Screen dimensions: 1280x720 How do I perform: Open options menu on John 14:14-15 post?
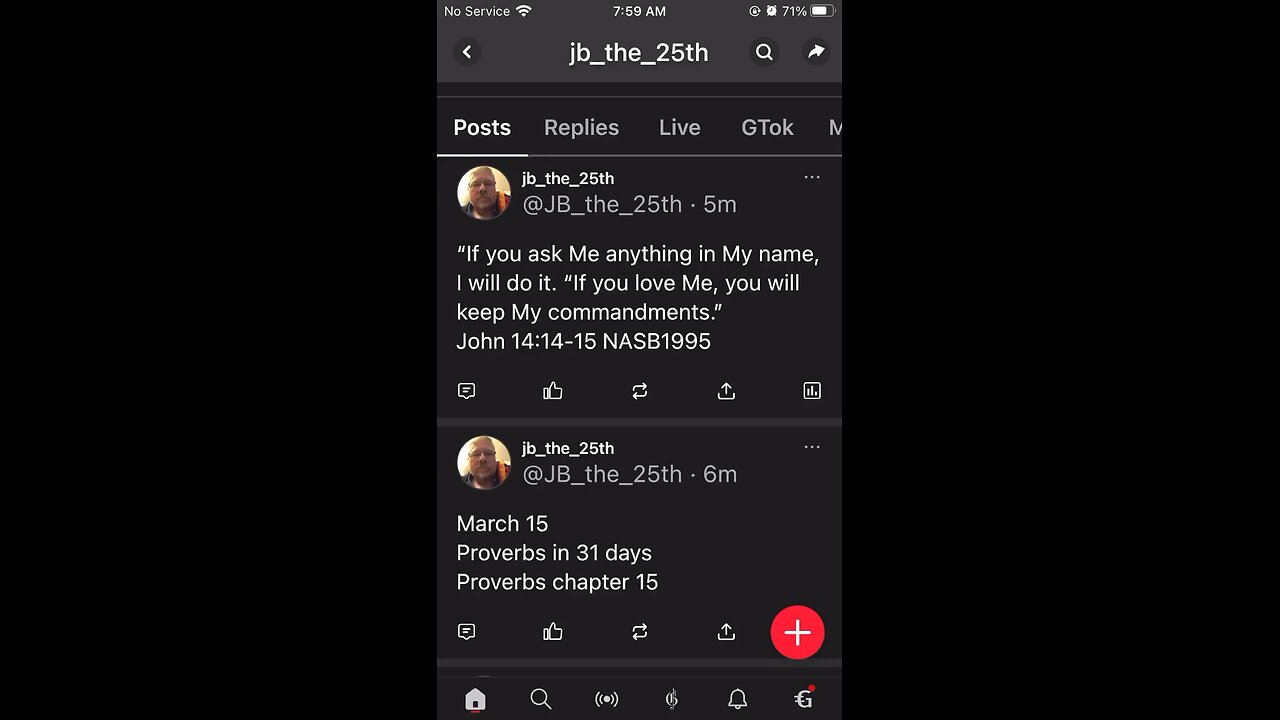812,177
